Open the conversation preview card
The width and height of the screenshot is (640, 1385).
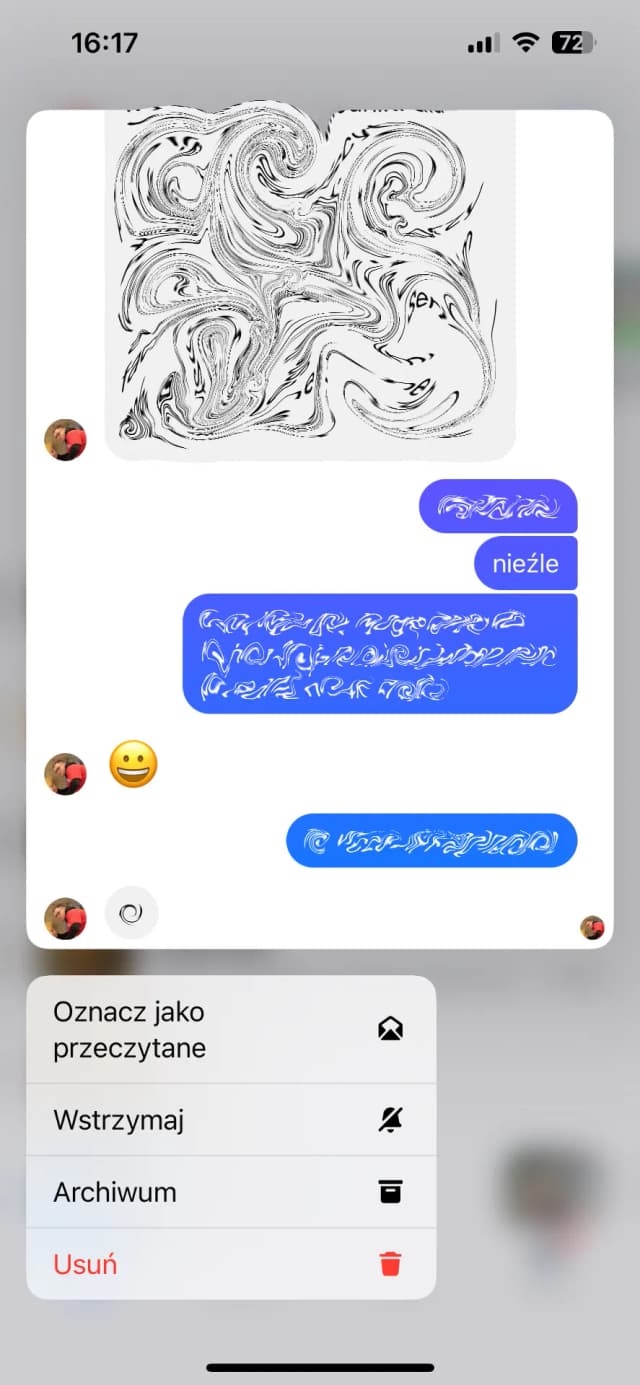[x=319, y=528]
